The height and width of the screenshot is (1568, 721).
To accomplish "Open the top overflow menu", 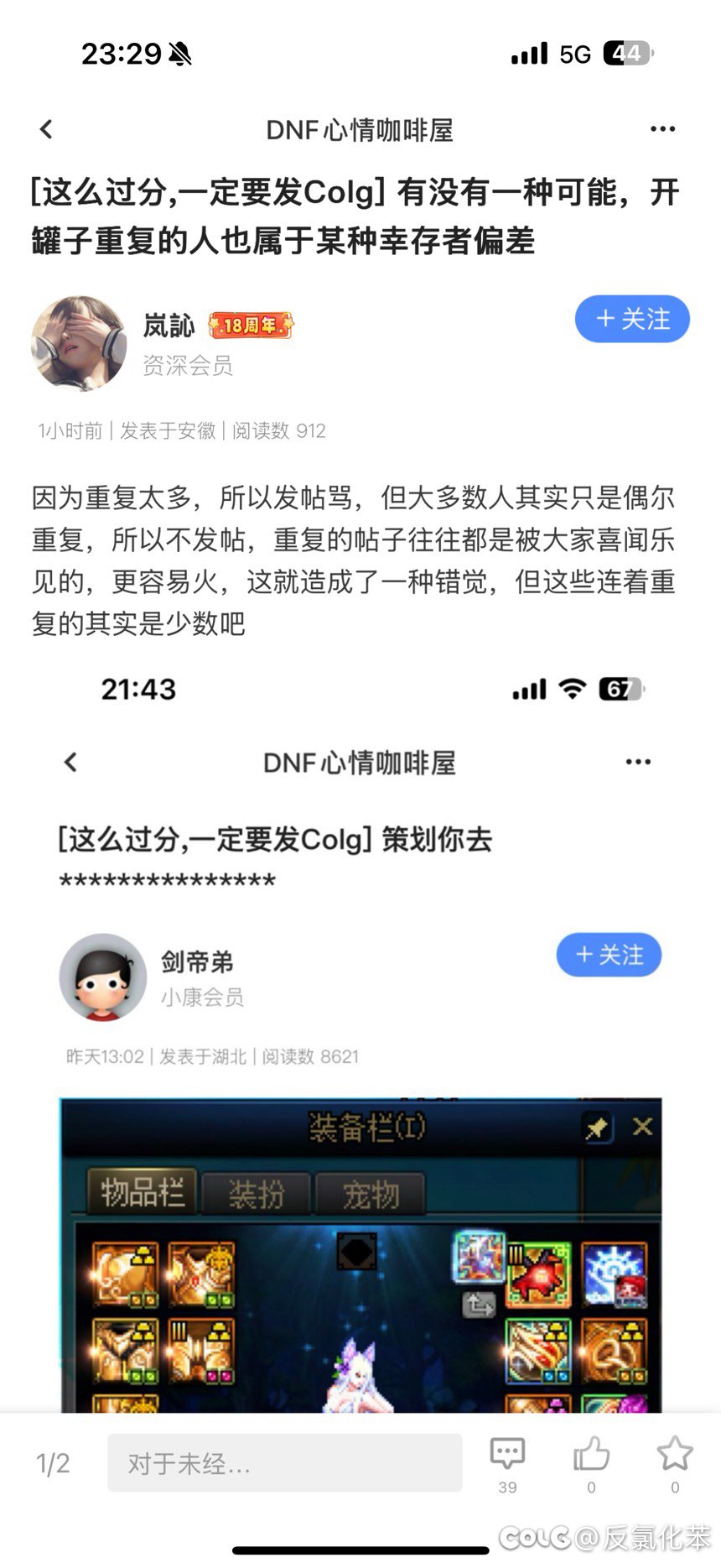I will pyautogui.click(x=662, y=129).
